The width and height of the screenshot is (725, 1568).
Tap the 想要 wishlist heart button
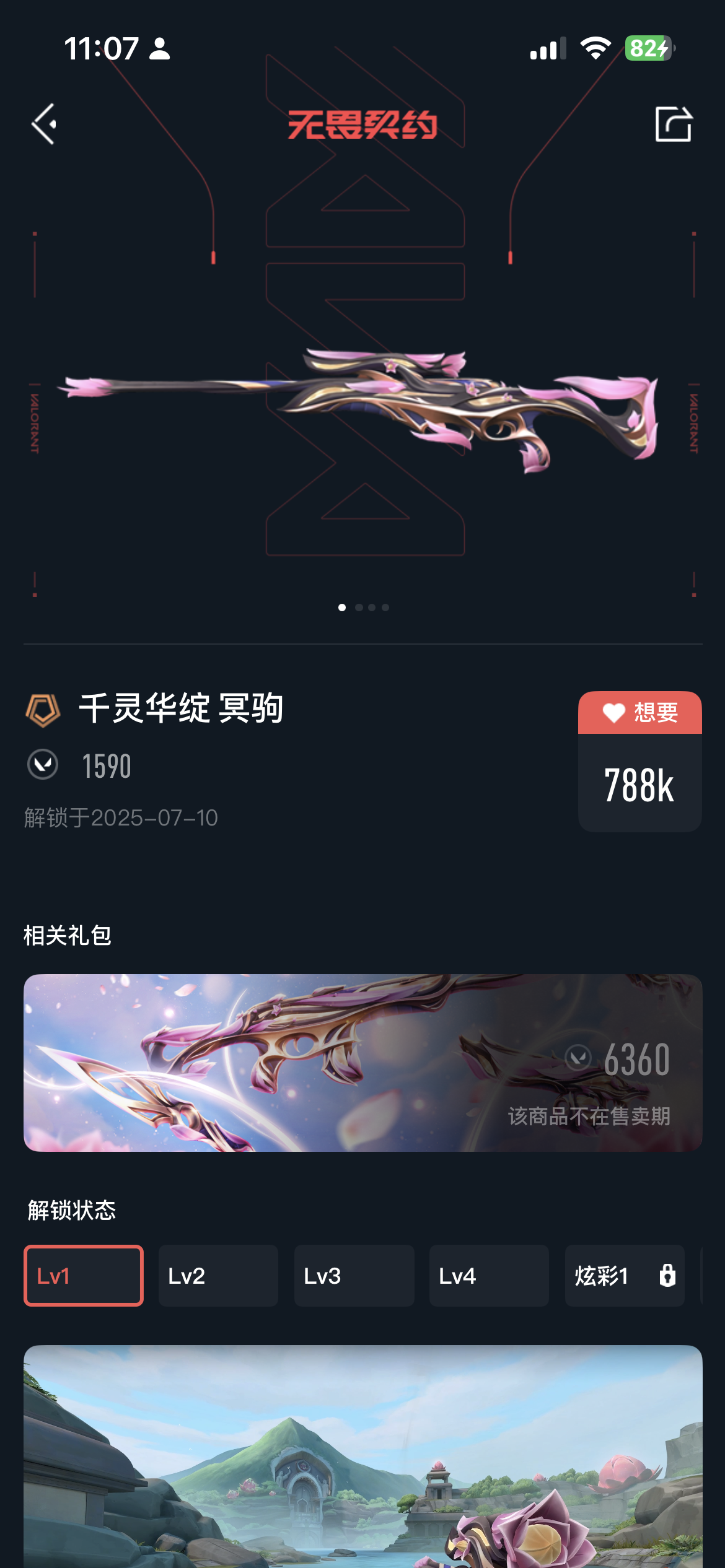click(x=639, y=713)
